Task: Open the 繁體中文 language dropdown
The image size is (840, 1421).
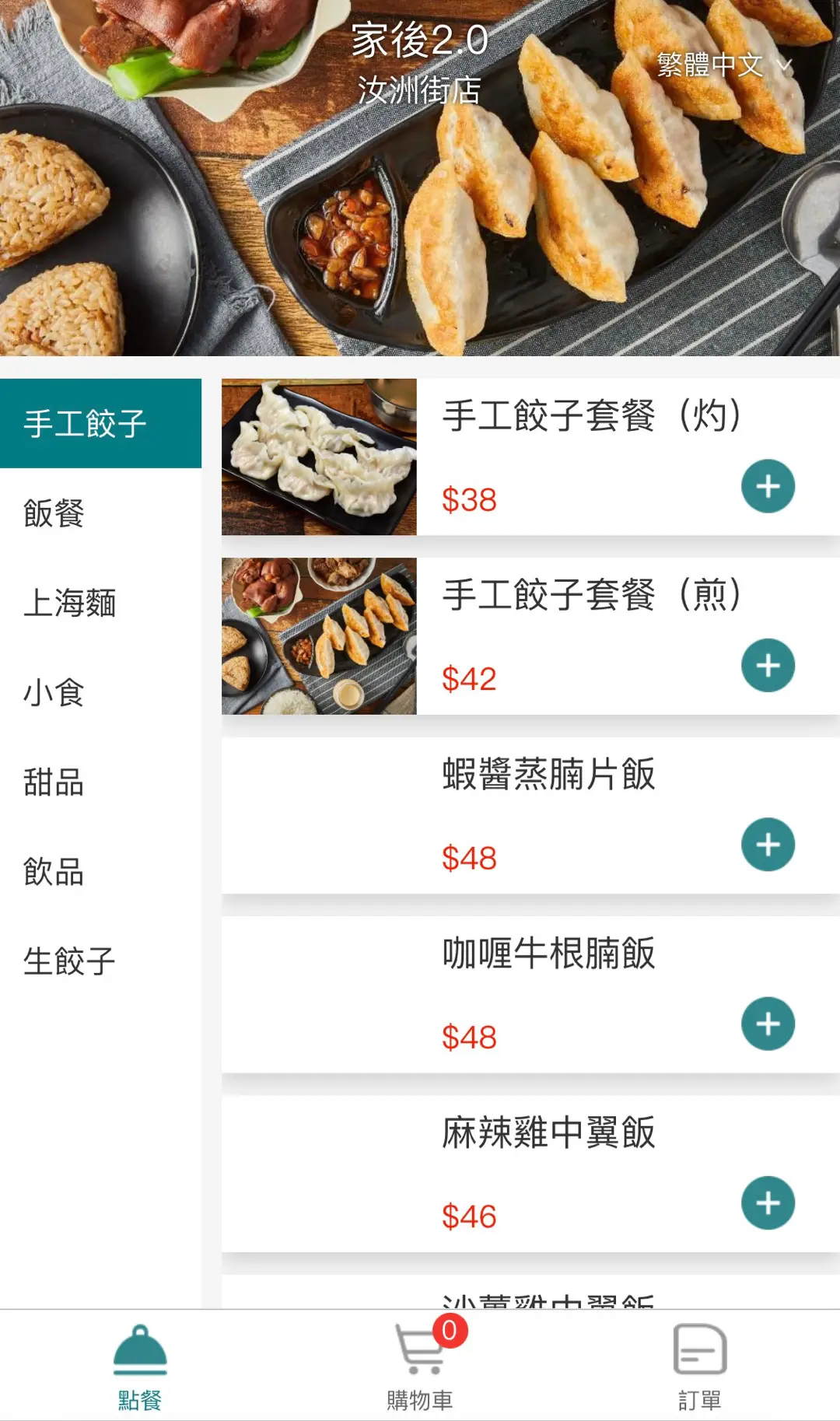Action: (723, 65)
